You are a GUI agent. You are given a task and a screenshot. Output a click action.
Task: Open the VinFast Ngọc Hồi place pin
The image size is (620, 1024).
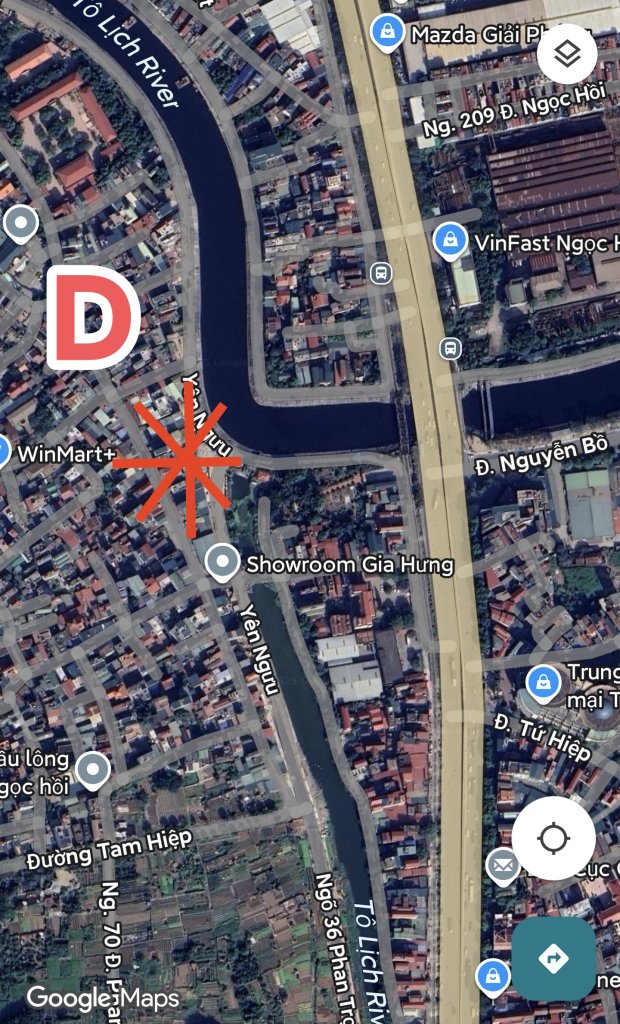[450, 240]
